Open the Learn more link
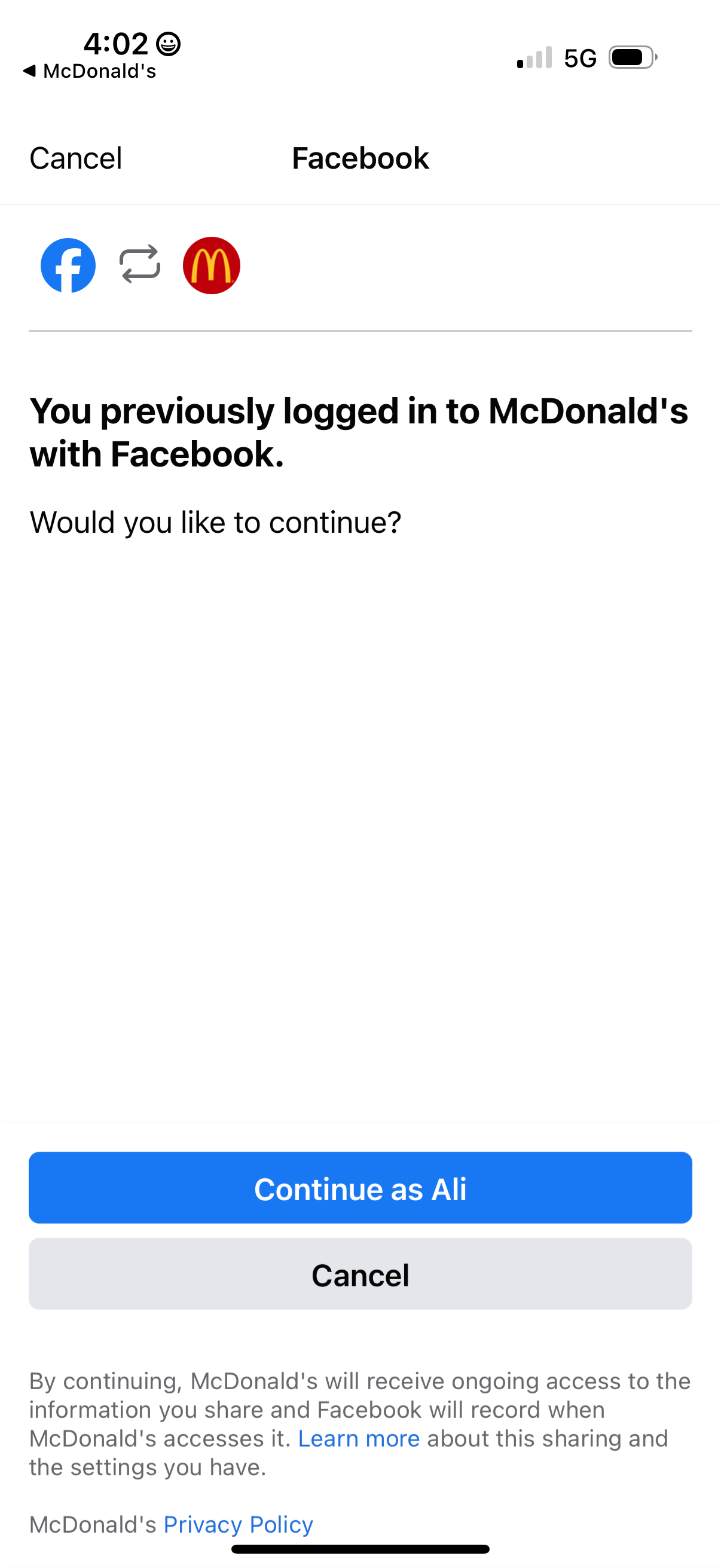This screenshot has width=721, height=1568. coord(358,1438)
